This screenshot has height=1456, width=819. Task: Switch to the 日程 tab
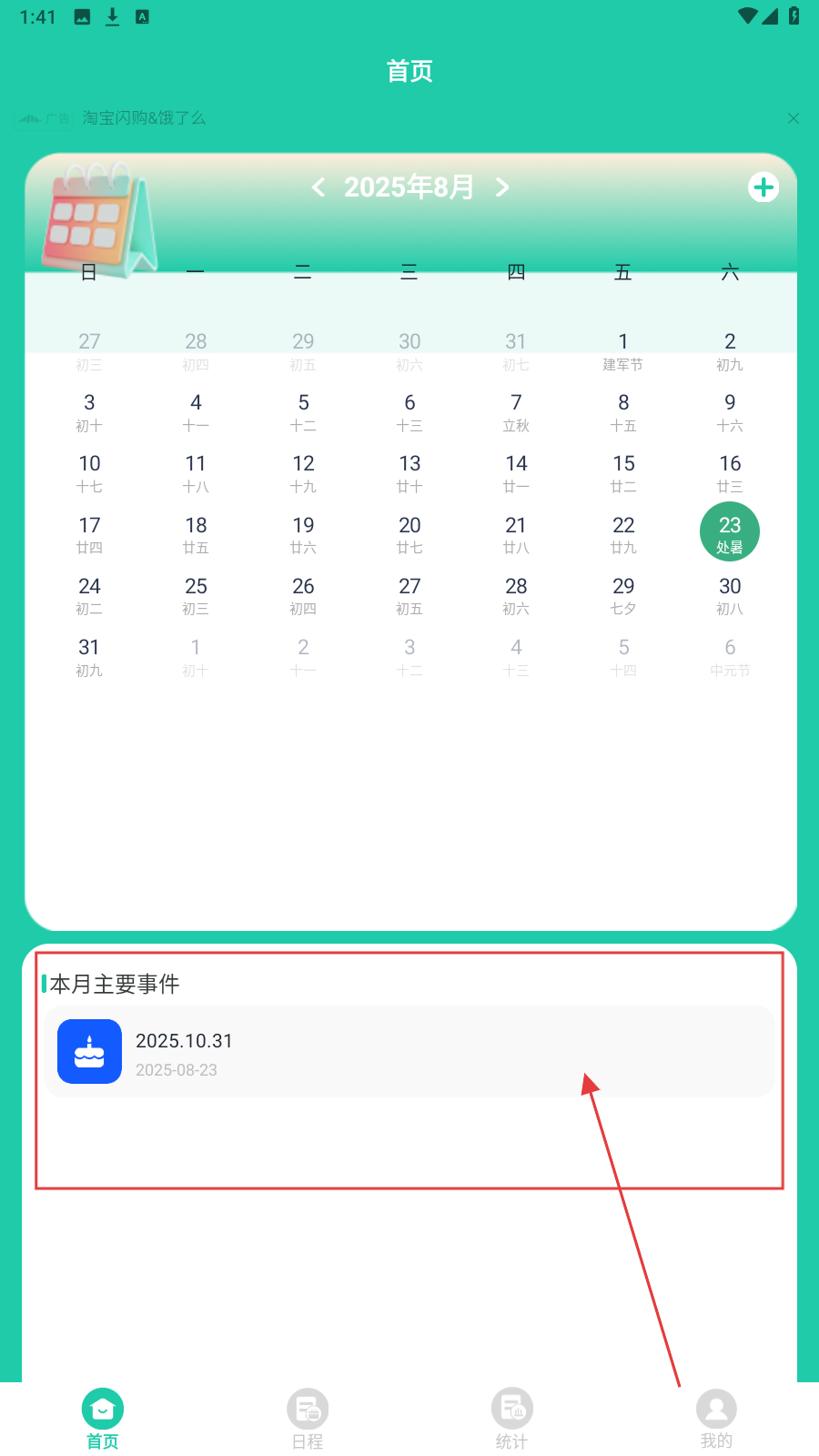click(x=308, y=1419)
